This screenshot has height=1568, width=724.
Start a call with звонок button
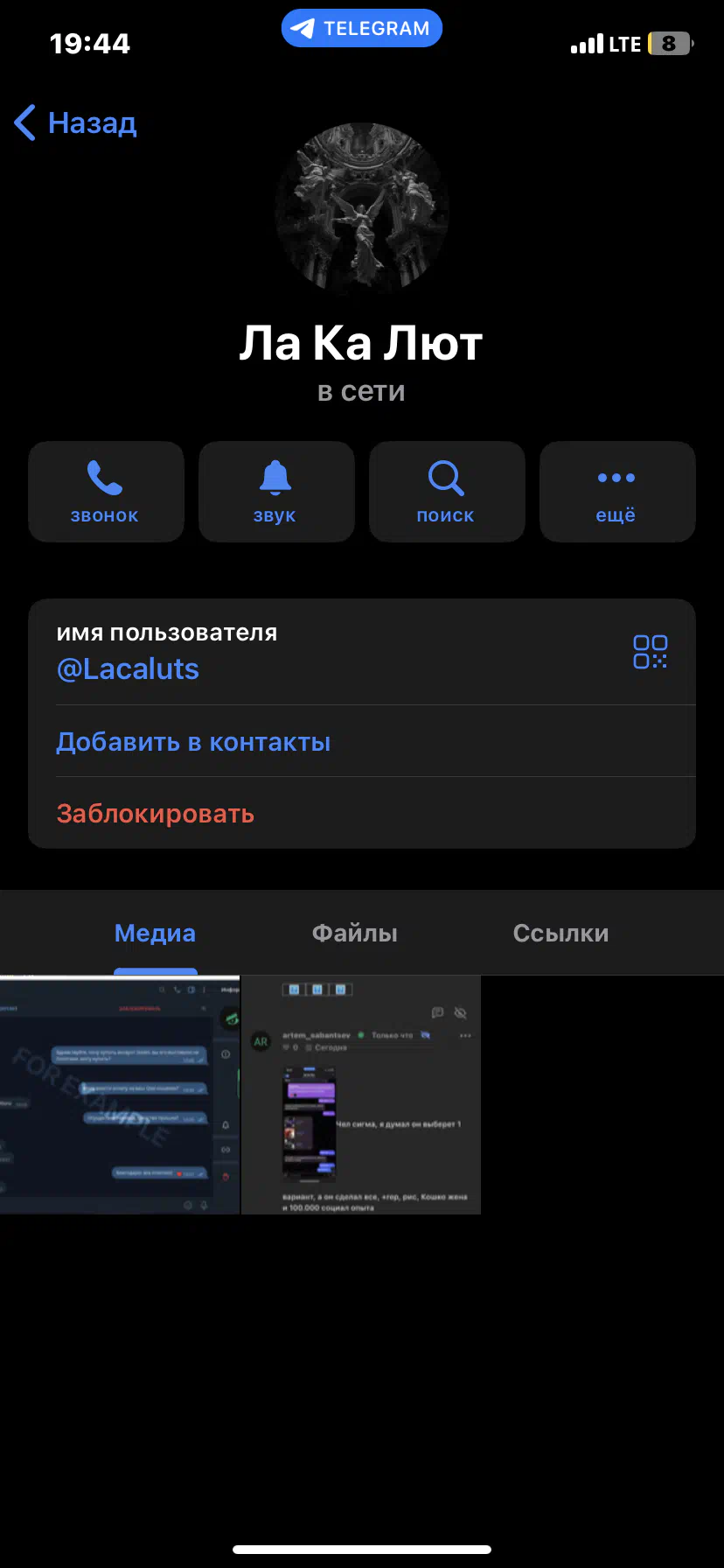106,492
